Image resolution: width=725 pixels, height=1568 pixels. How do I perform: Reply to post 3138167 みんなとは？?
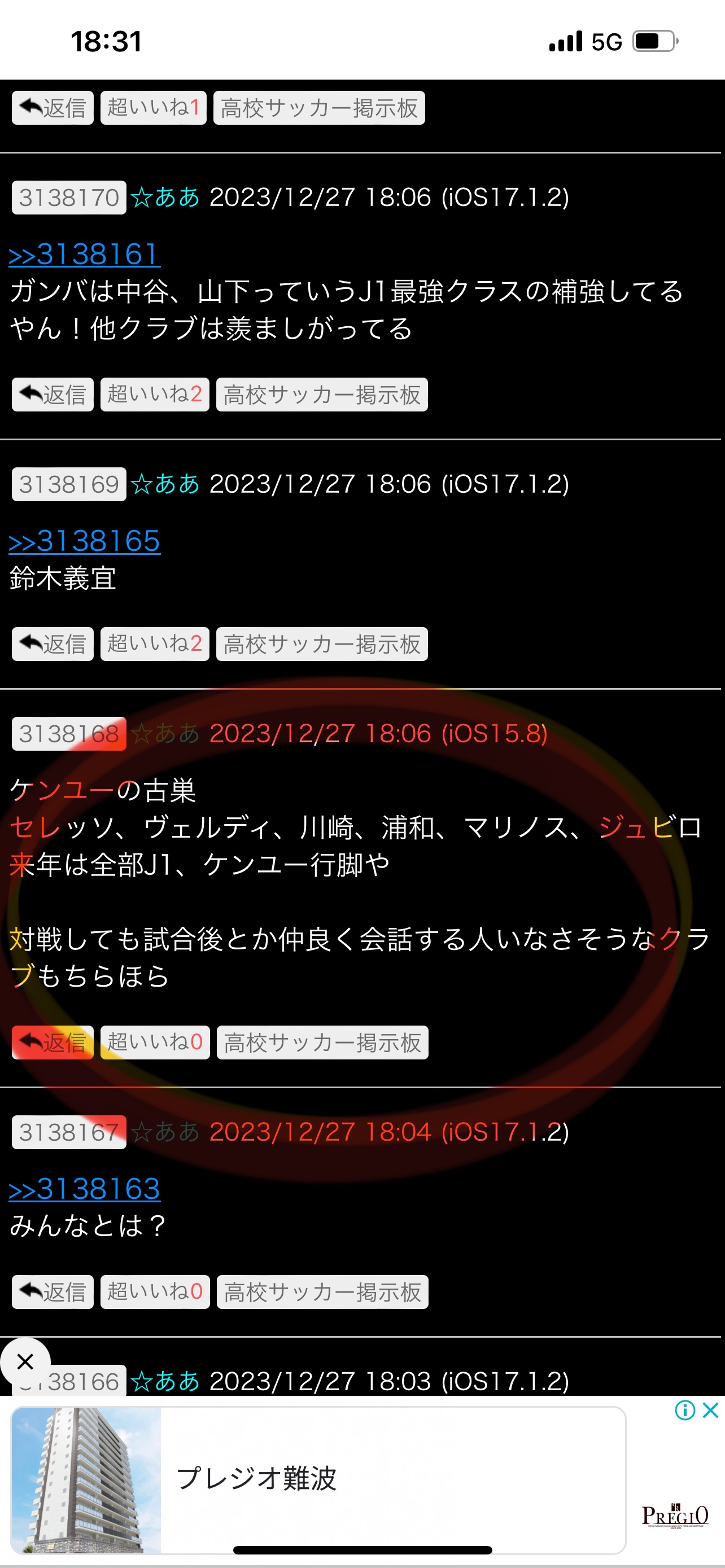[53, 1291]
